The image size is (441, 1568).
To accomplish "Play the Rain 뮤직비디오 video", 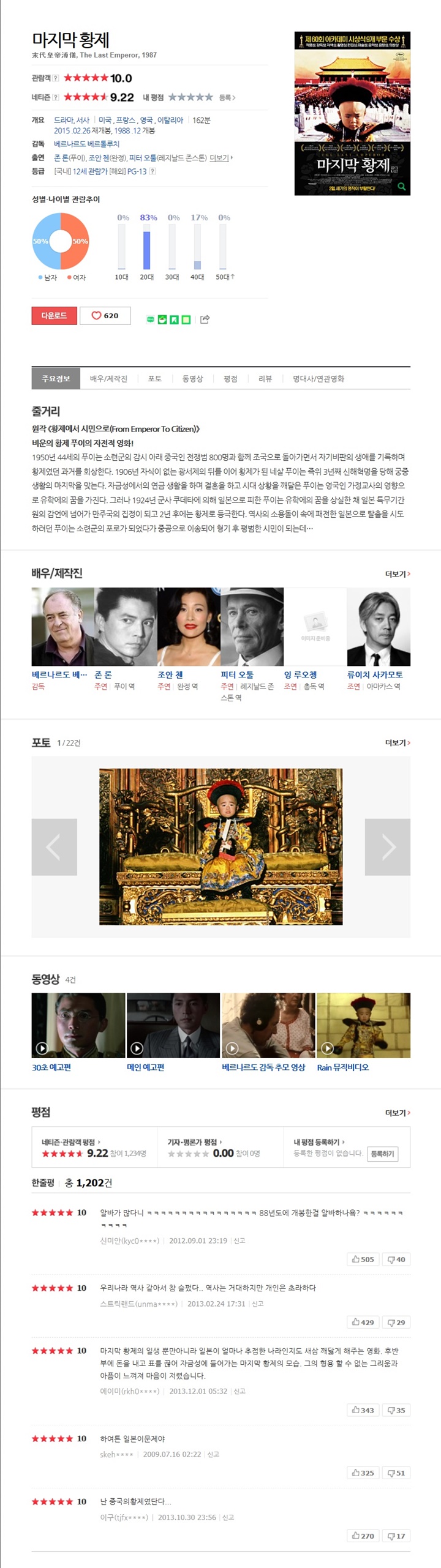I will click(x=363, y=1025).
